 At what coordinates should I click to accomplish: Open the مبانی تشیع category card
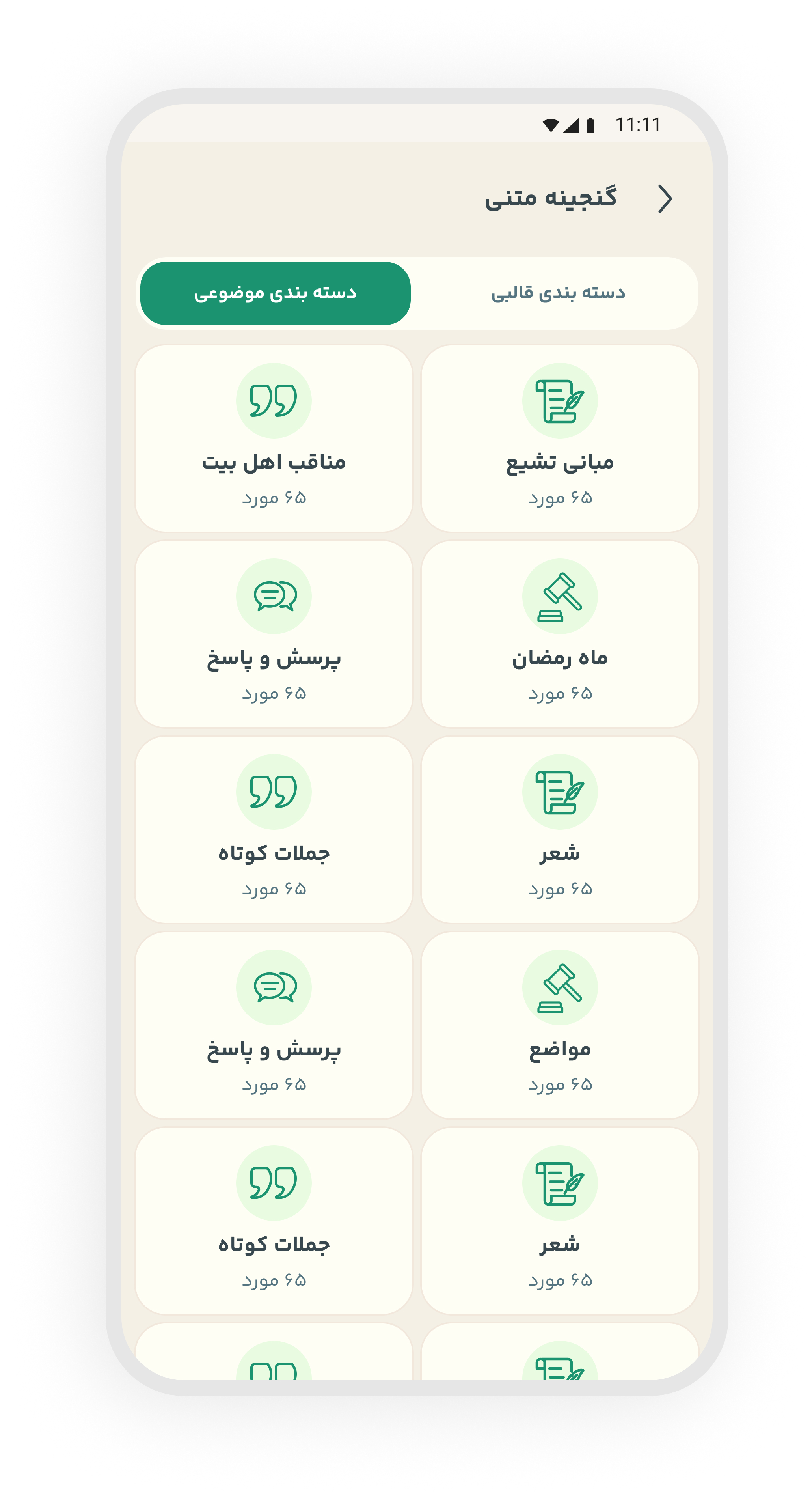pyautogui.click(x=559, y=438)
